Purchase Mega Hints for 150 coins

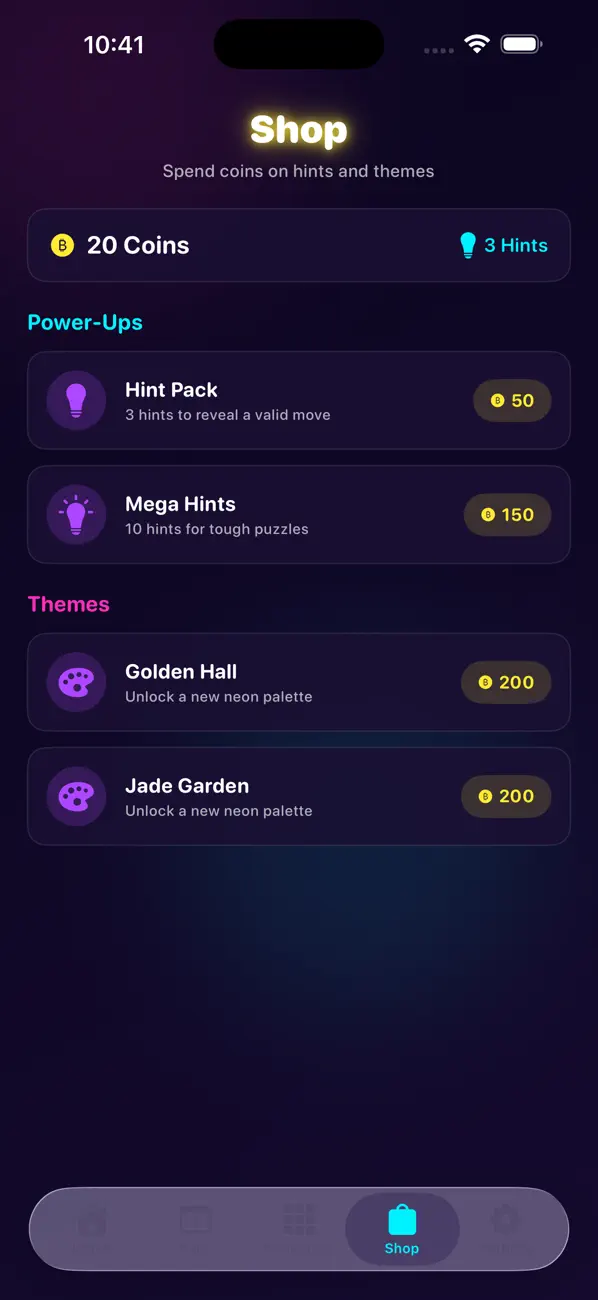(507, 515)
